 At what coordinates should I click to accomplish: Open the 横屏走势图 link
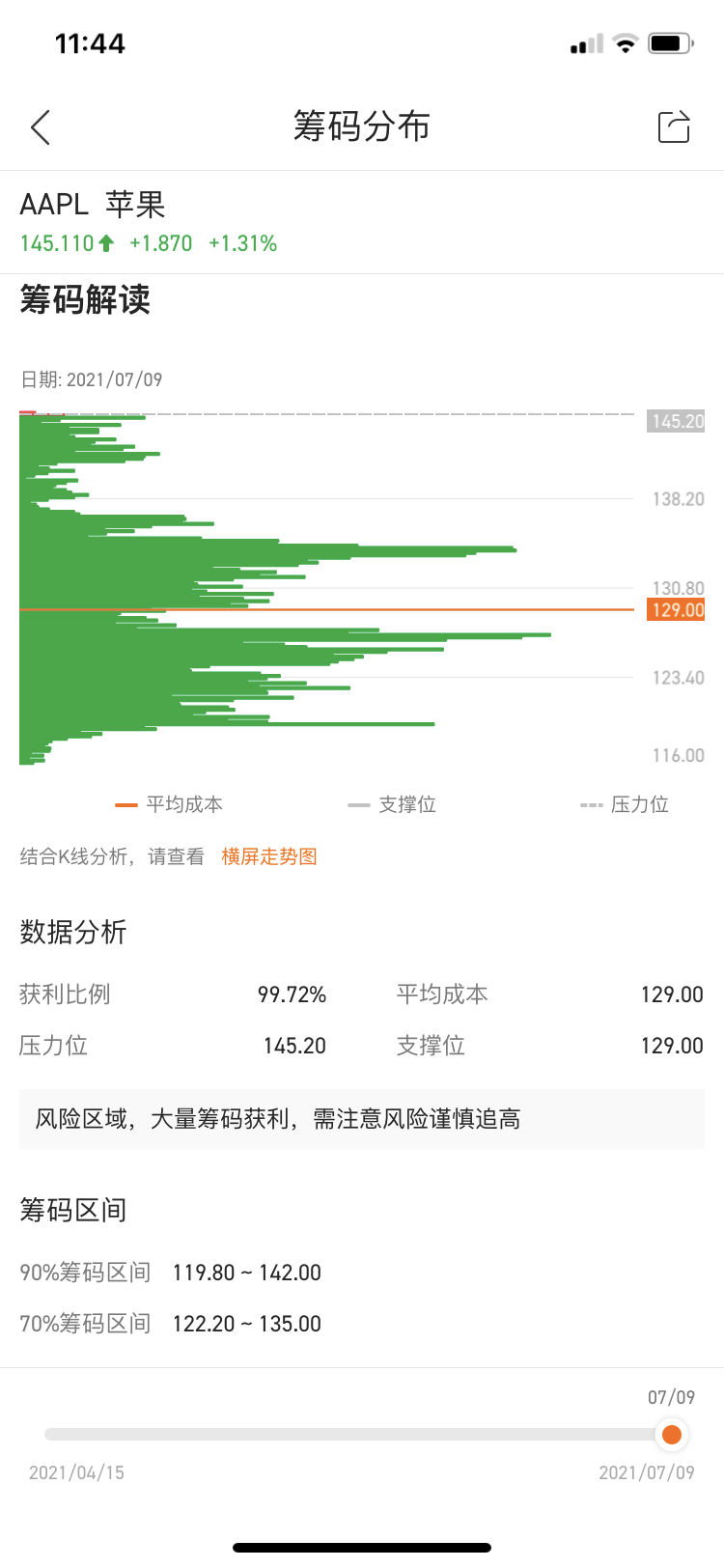269,856
